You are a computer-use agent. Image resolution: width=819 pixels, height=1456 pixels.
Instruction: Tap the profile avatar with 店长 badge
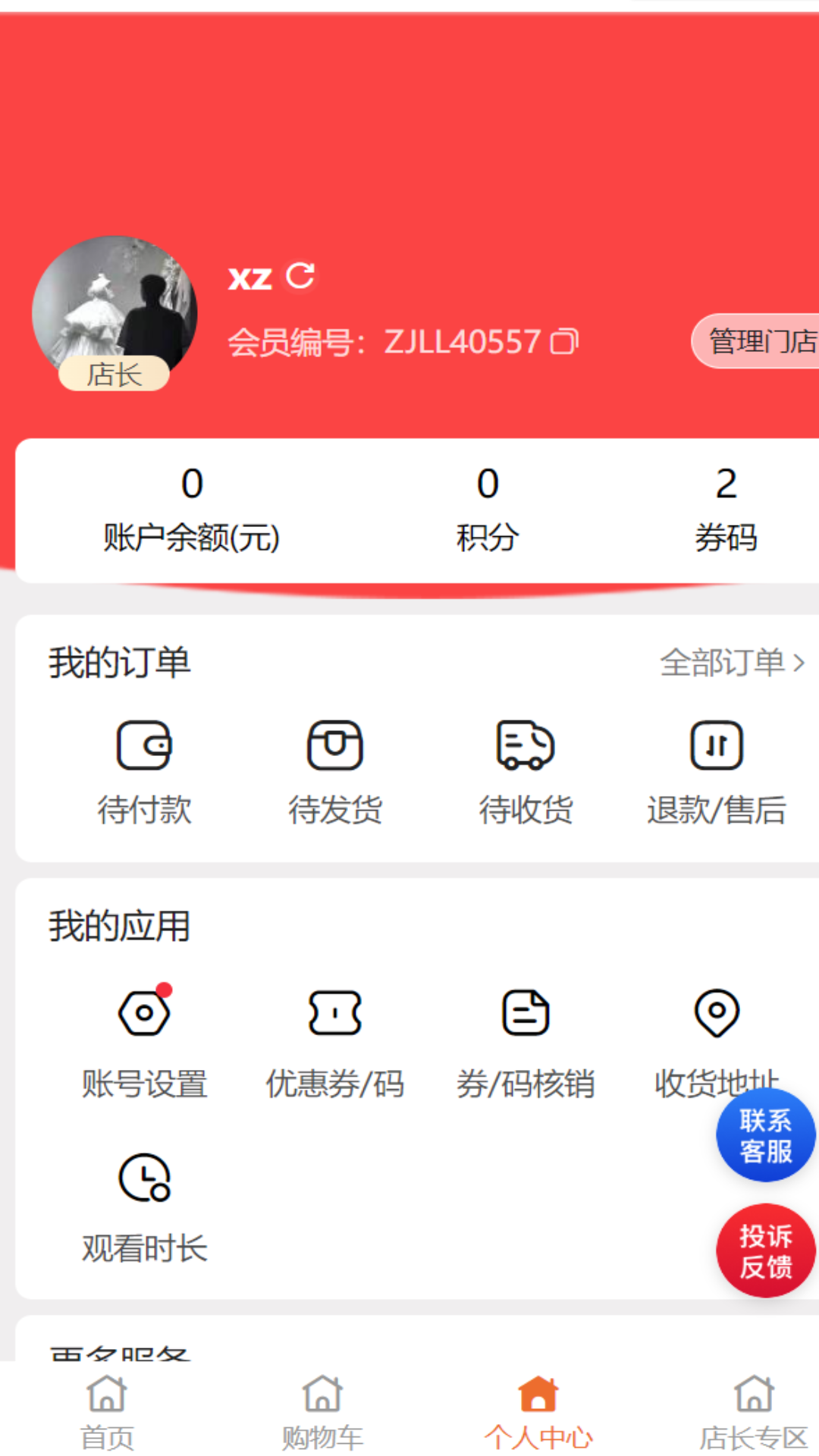pos(114,311)
